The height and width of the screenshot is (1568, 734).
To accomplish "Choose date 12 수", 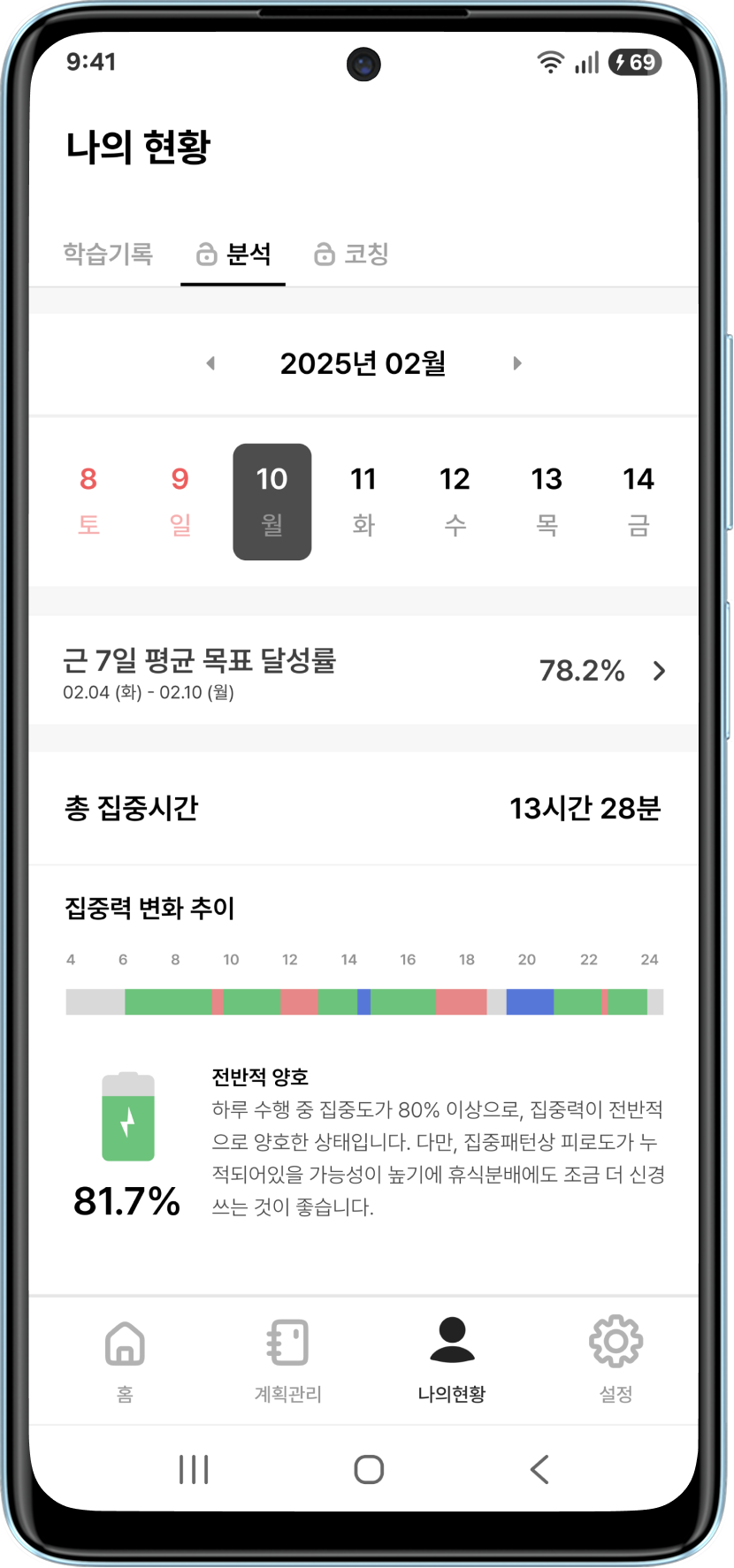I will (455, 500).
